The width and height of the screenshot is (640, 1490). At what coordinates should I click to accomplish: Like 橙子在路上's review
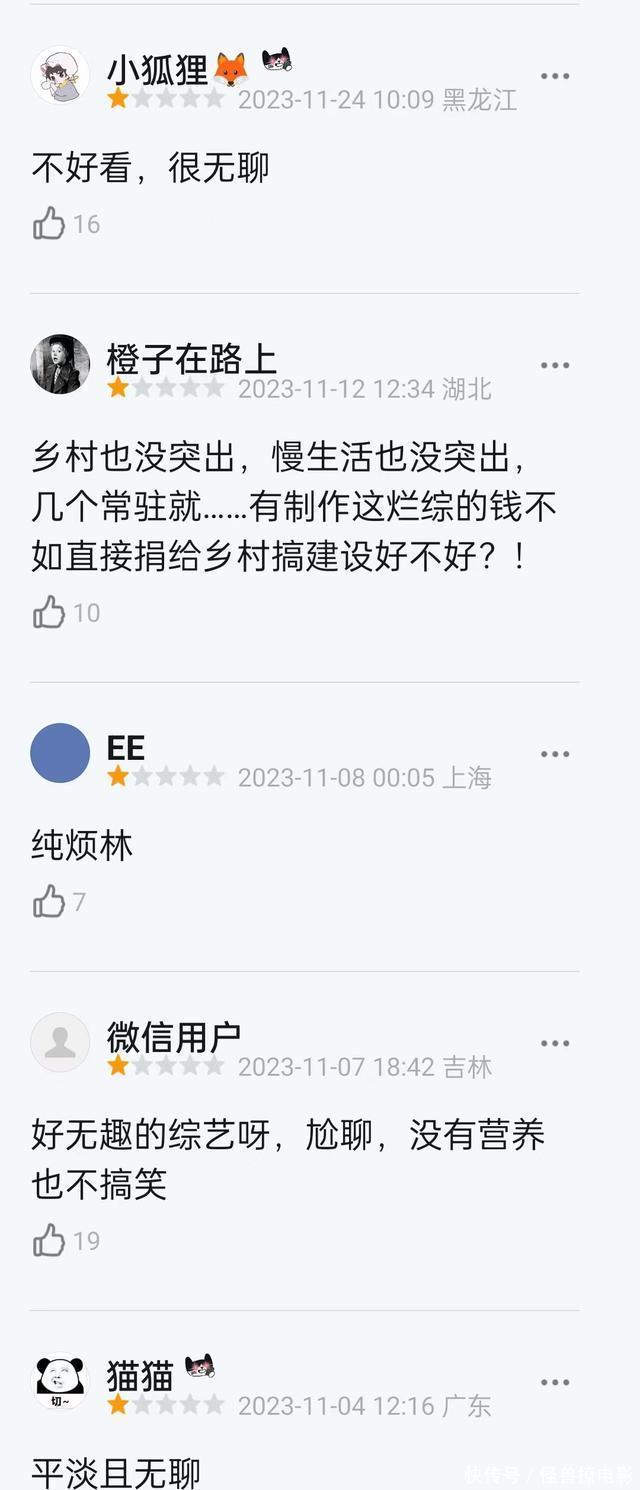(49, 612)
